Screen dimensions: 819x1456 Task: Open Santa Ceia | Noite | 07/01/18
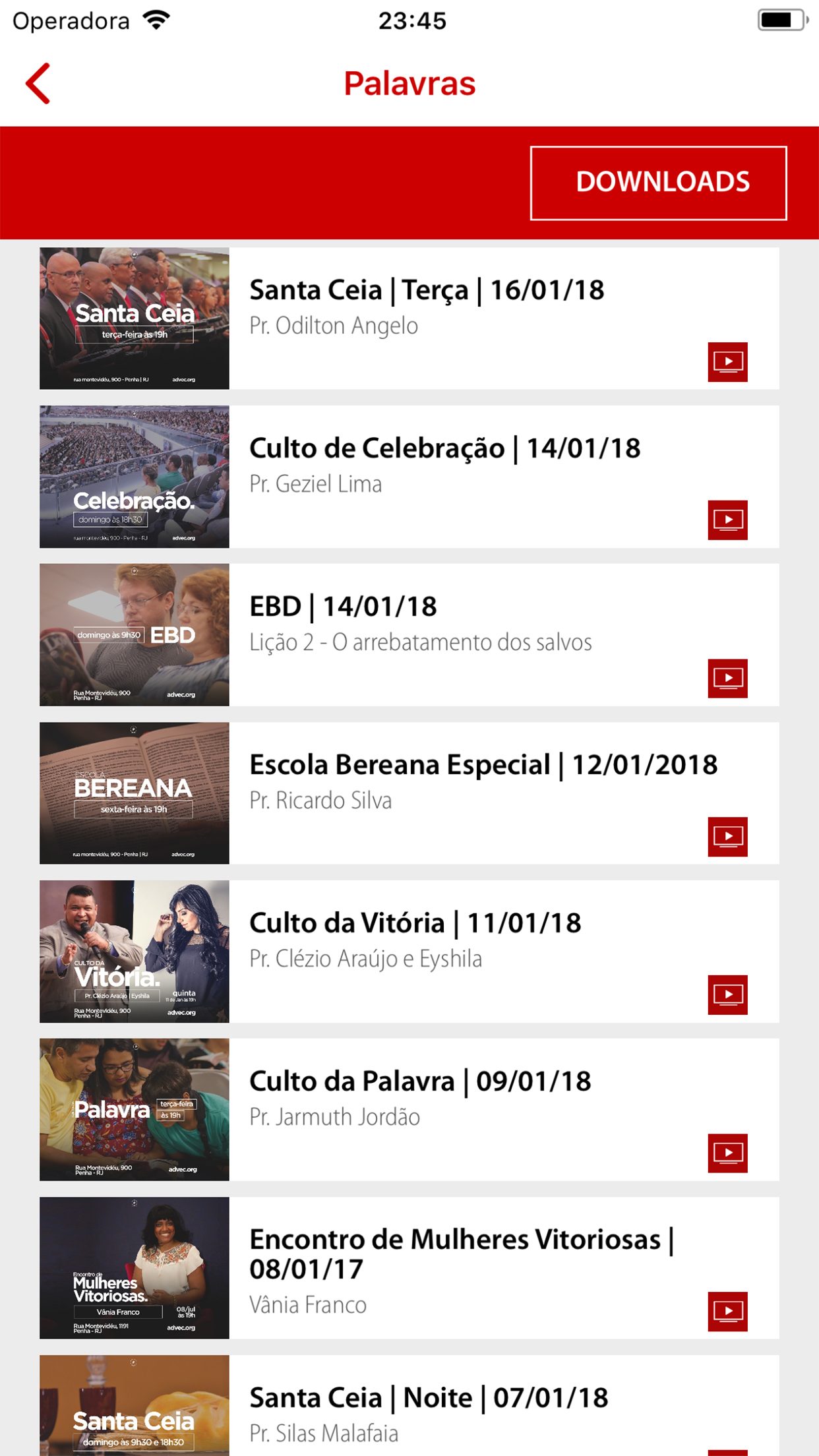428,1398
